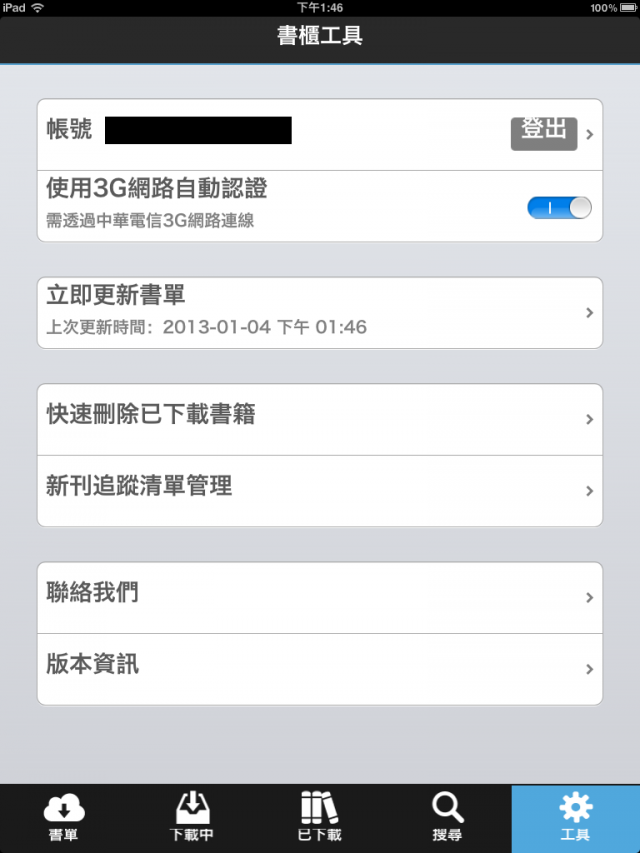The width and height of the screenshot is (640, 854).
Task: Switch to the 下載中 tab
Action: (x=192, y=819)
